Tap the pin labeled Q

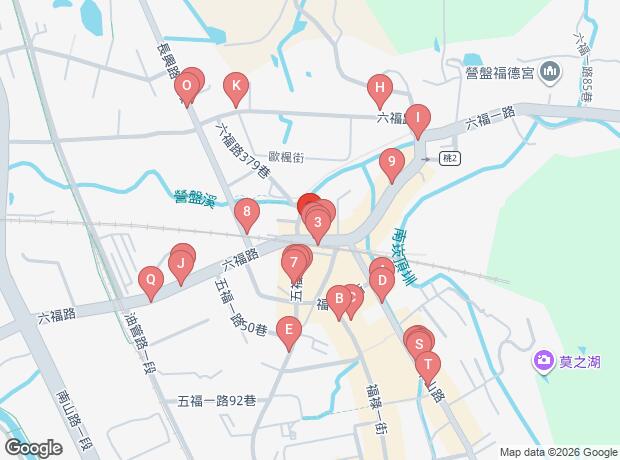pyautogui.click(x=151, y=283)
